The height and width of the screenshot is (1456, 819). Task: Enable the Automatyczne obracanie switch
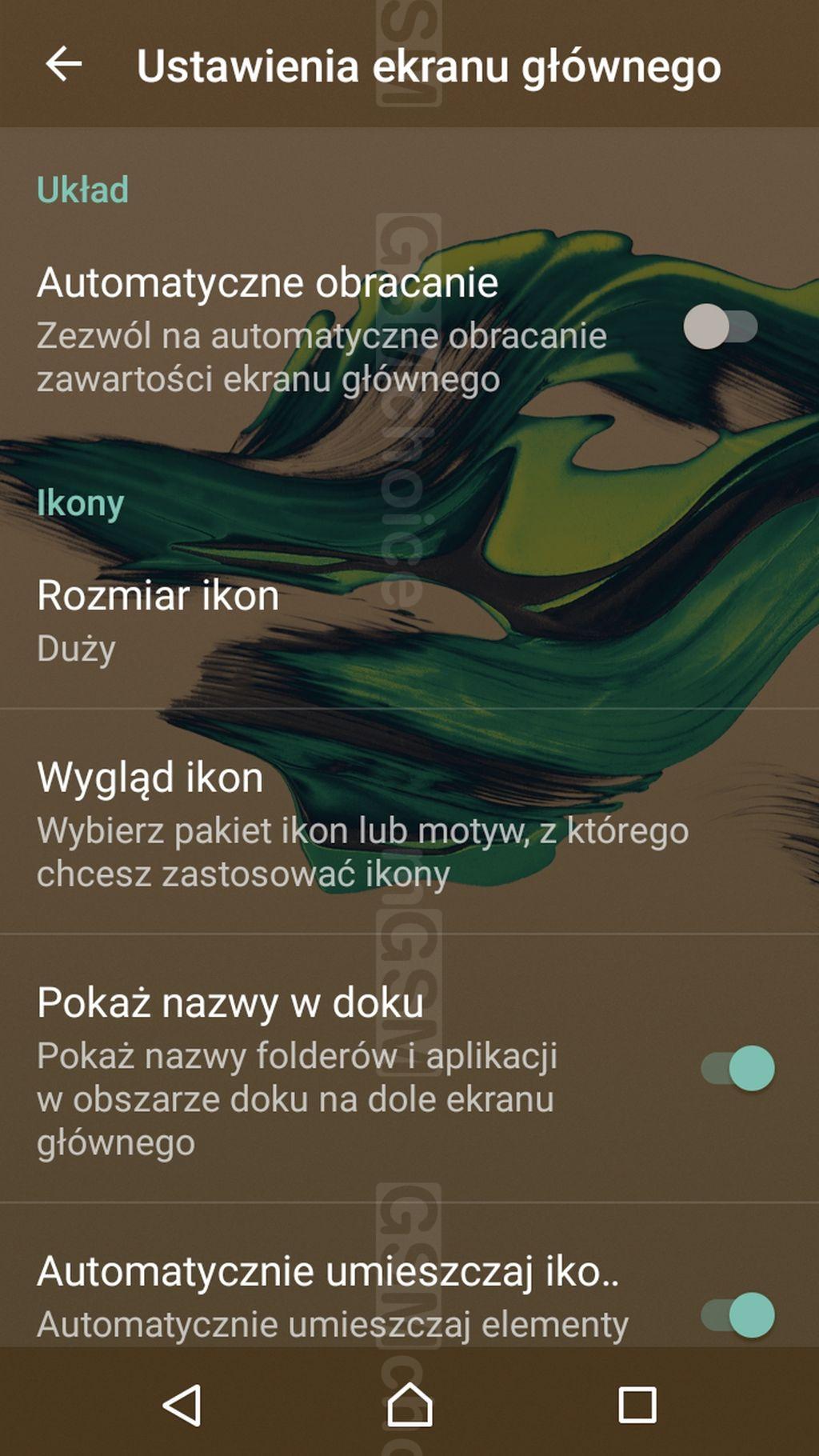[x=721, y=327]
